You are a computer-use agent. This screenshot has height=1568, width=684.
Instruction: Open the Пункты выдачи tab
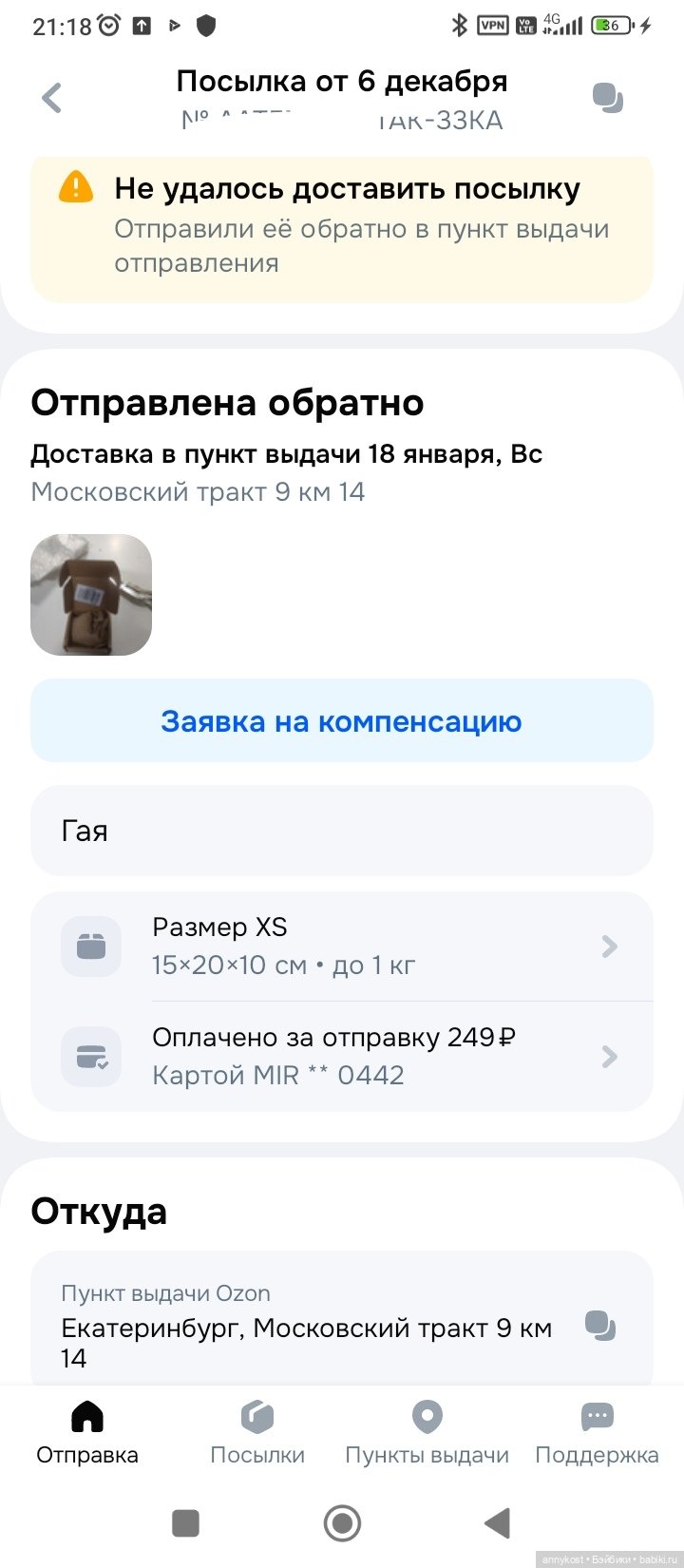pyautogui.click(x=427, y=1433)
